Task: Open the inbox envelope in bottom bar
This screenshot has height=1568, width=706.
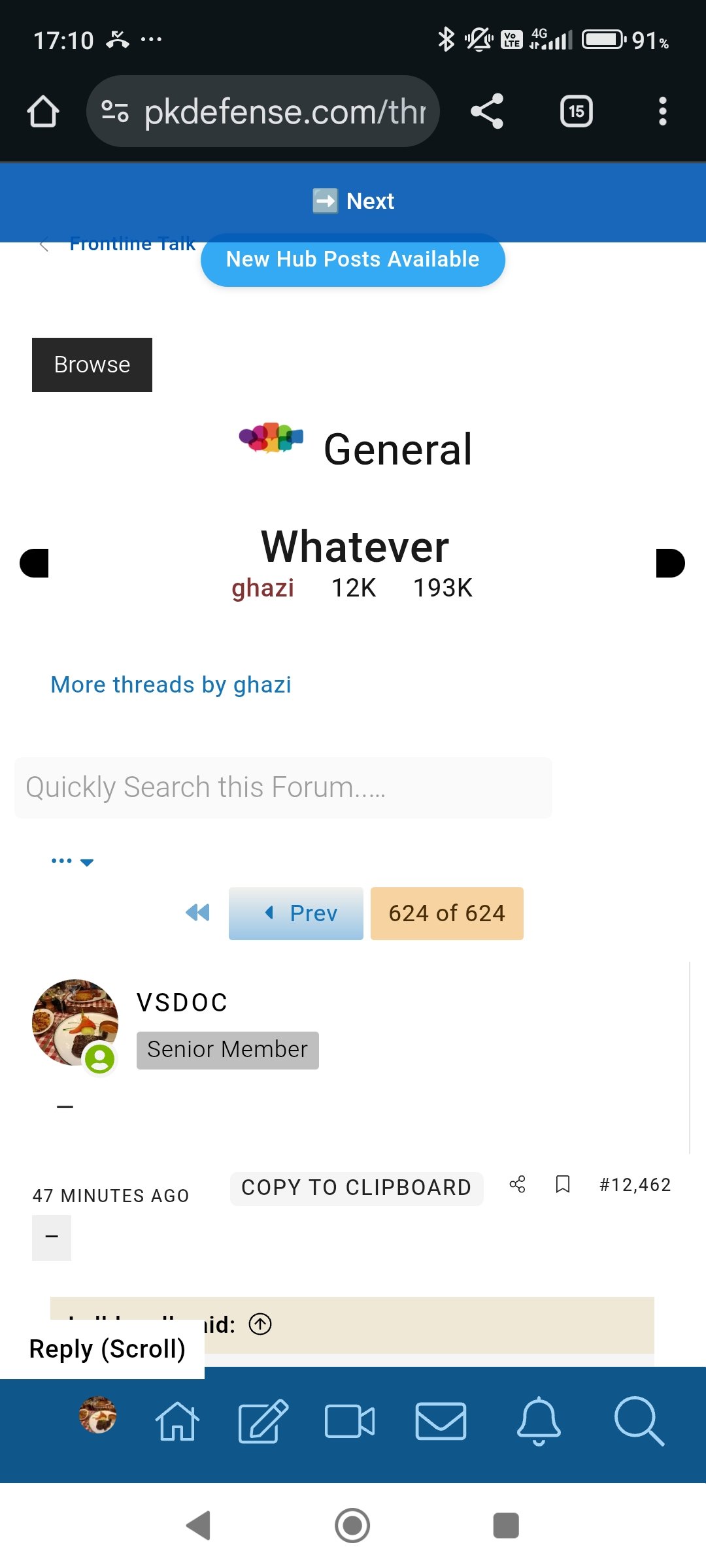Action: pos(441,1421)
